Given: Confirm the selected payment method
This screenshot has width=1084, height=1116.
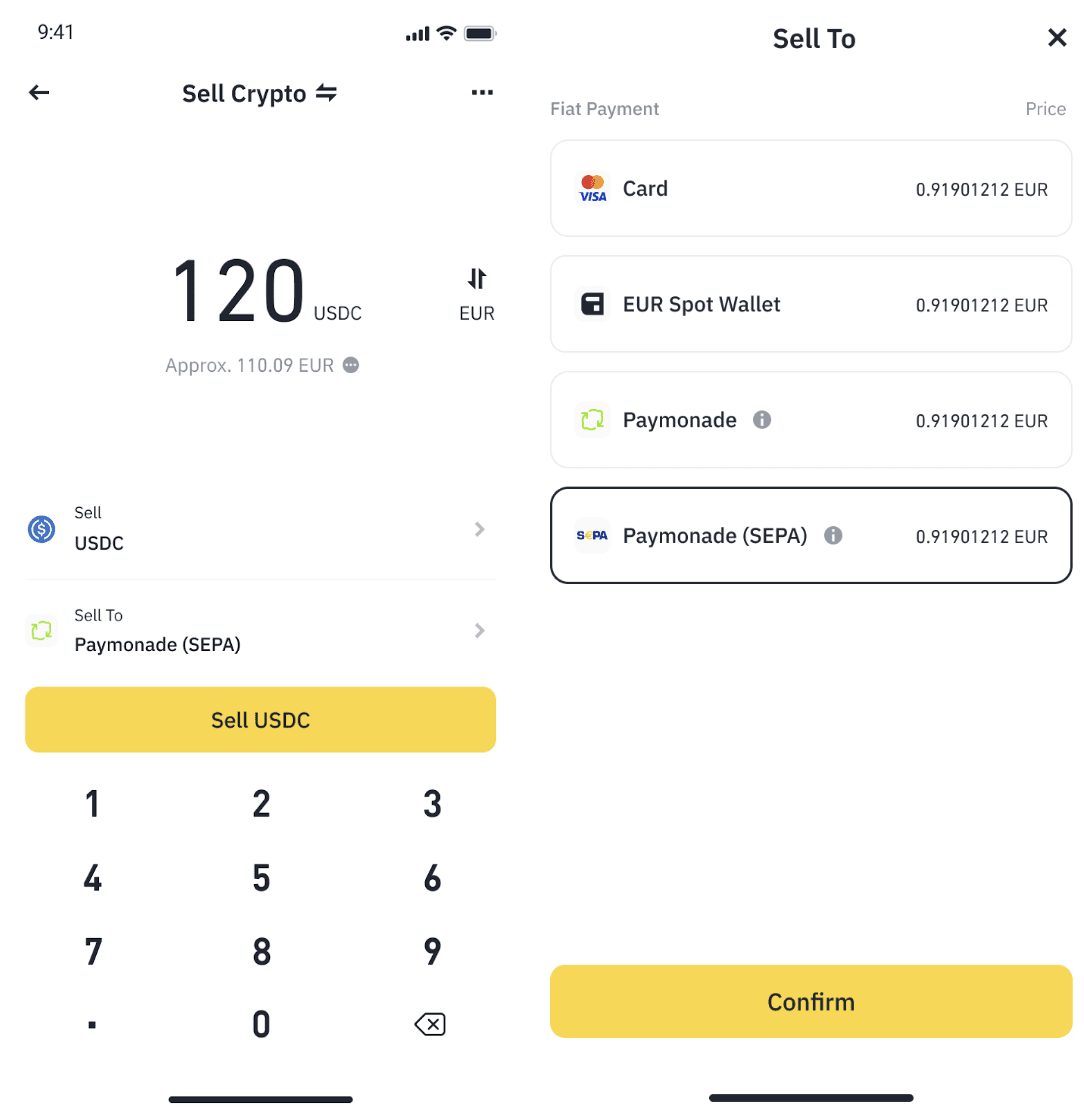Looking at the screenshot, I should pyautogui.click(x=811, y=1002).
